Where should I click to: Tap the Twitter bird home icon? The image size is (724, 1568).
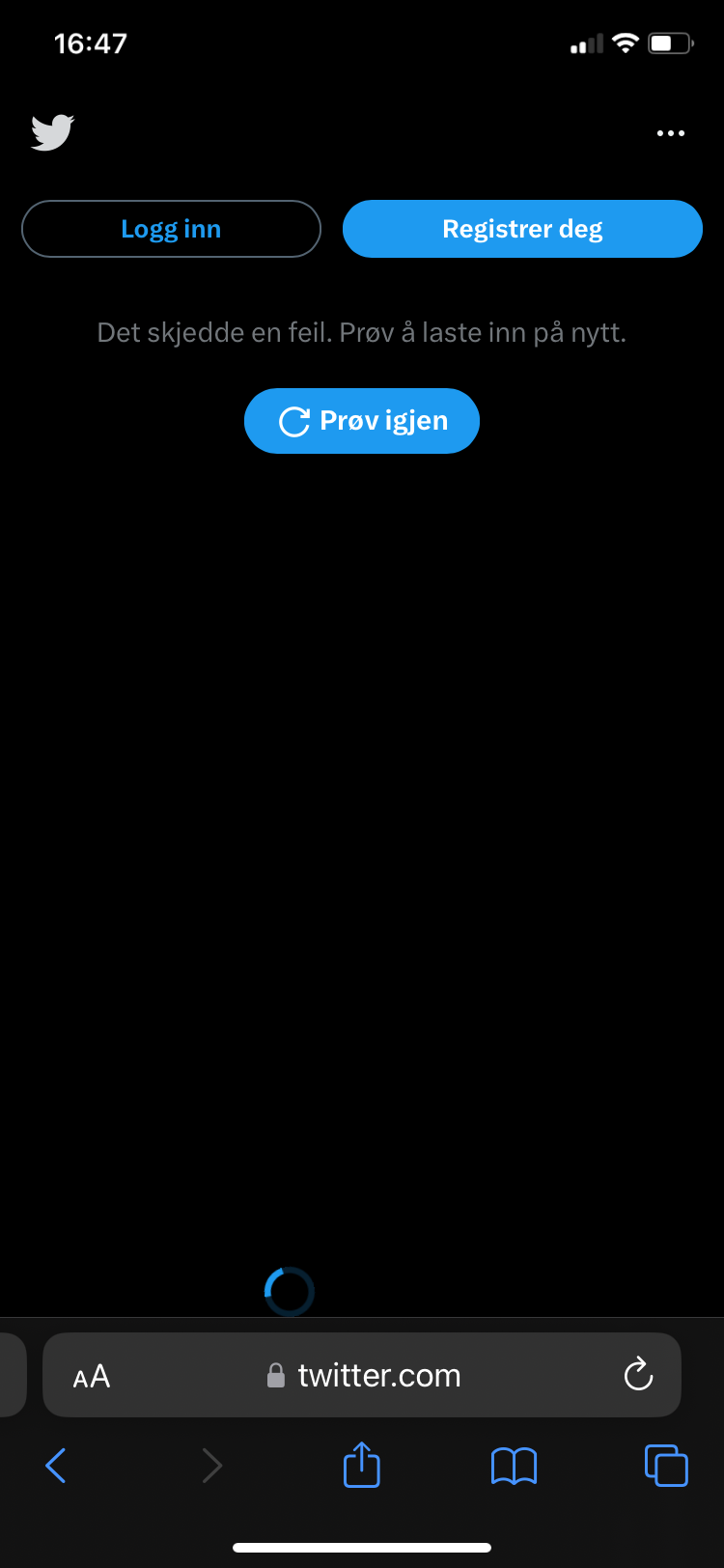click(52, 132)
